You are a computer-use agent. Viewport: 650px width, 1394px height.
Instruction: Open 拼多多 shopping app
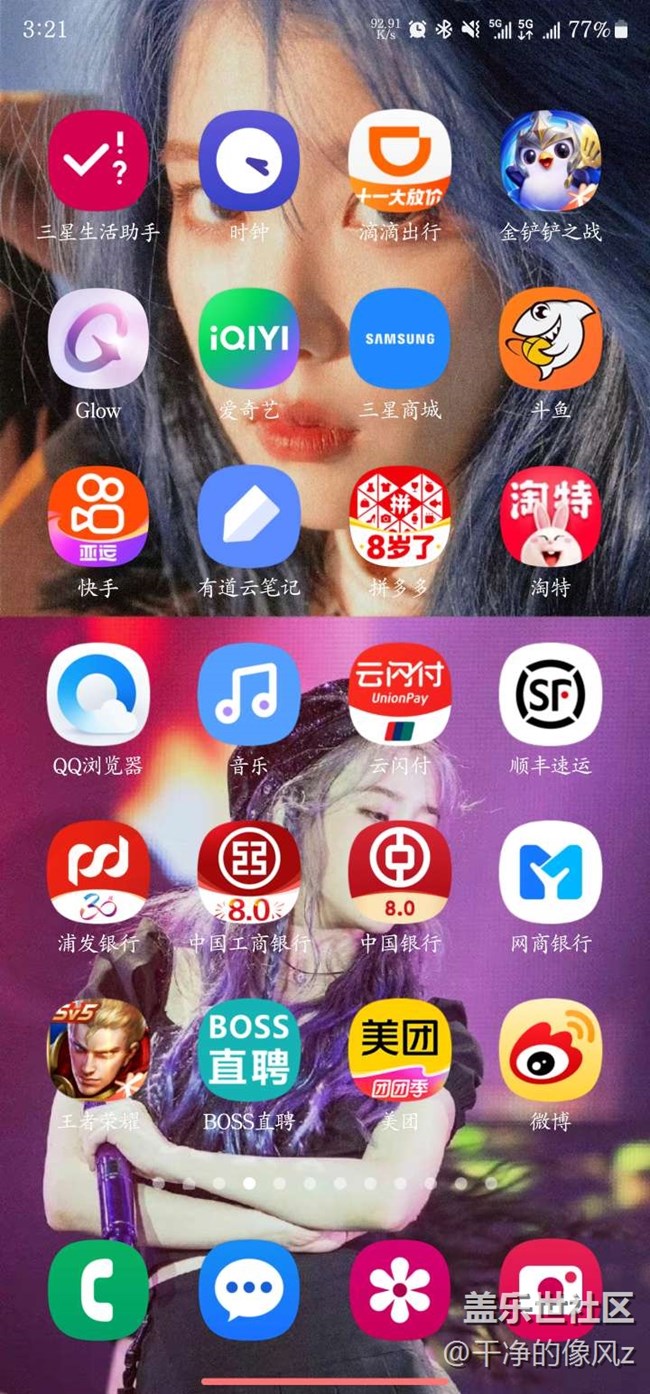399,516
